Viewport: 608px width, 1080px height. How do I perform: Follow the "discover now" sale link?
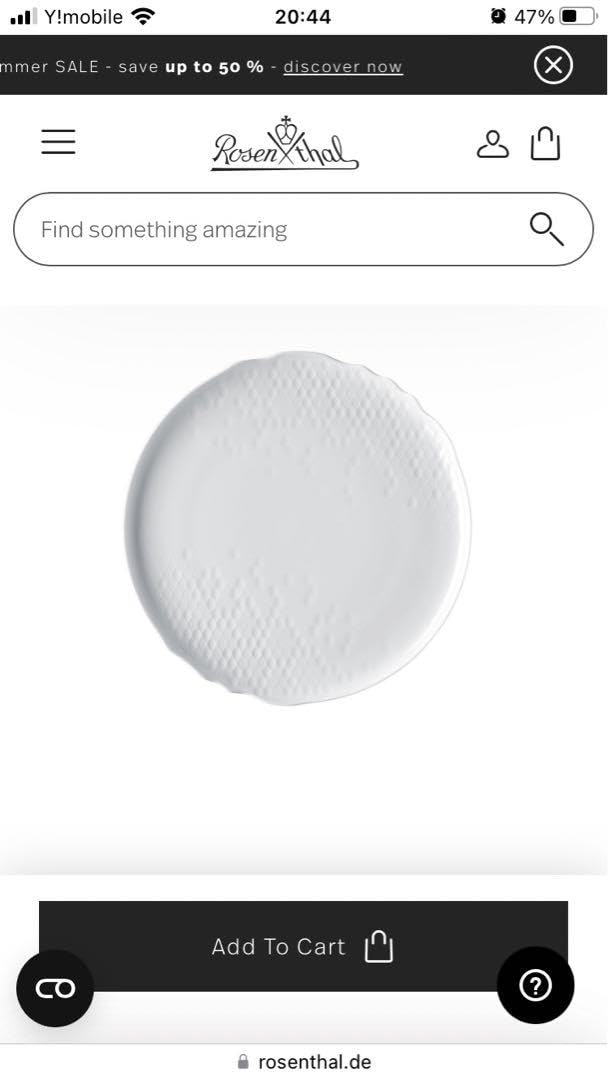click(342, 67)
